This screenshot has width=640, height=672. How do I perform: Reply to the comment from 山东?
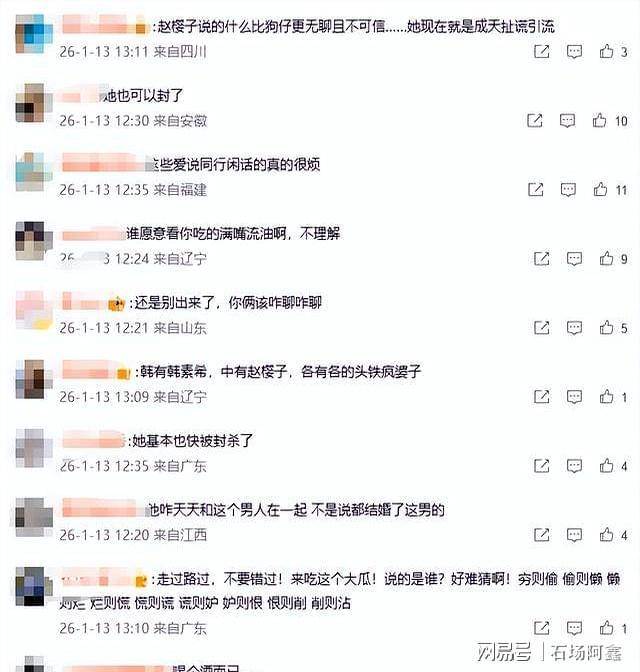[574, 328]
